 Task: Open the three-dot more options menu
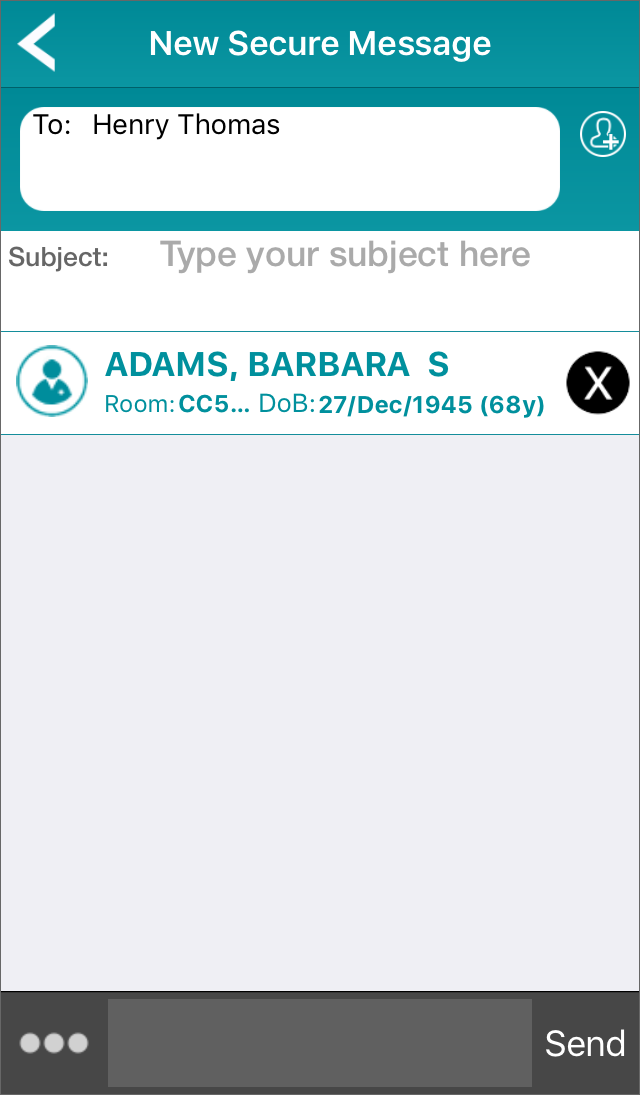pyautogui.click(x=54, y=1043)
